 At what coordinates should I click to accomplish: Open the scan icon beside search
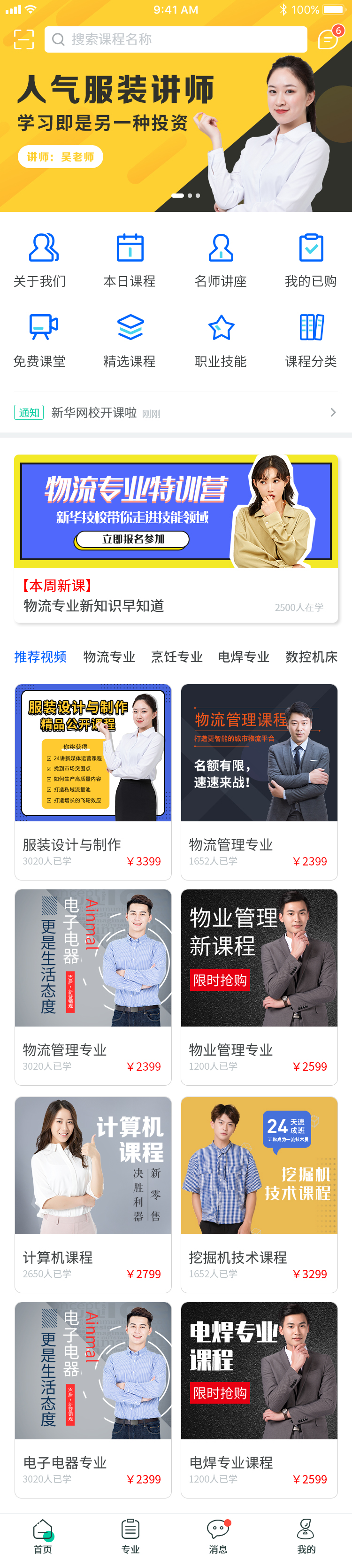coord(24,39)
